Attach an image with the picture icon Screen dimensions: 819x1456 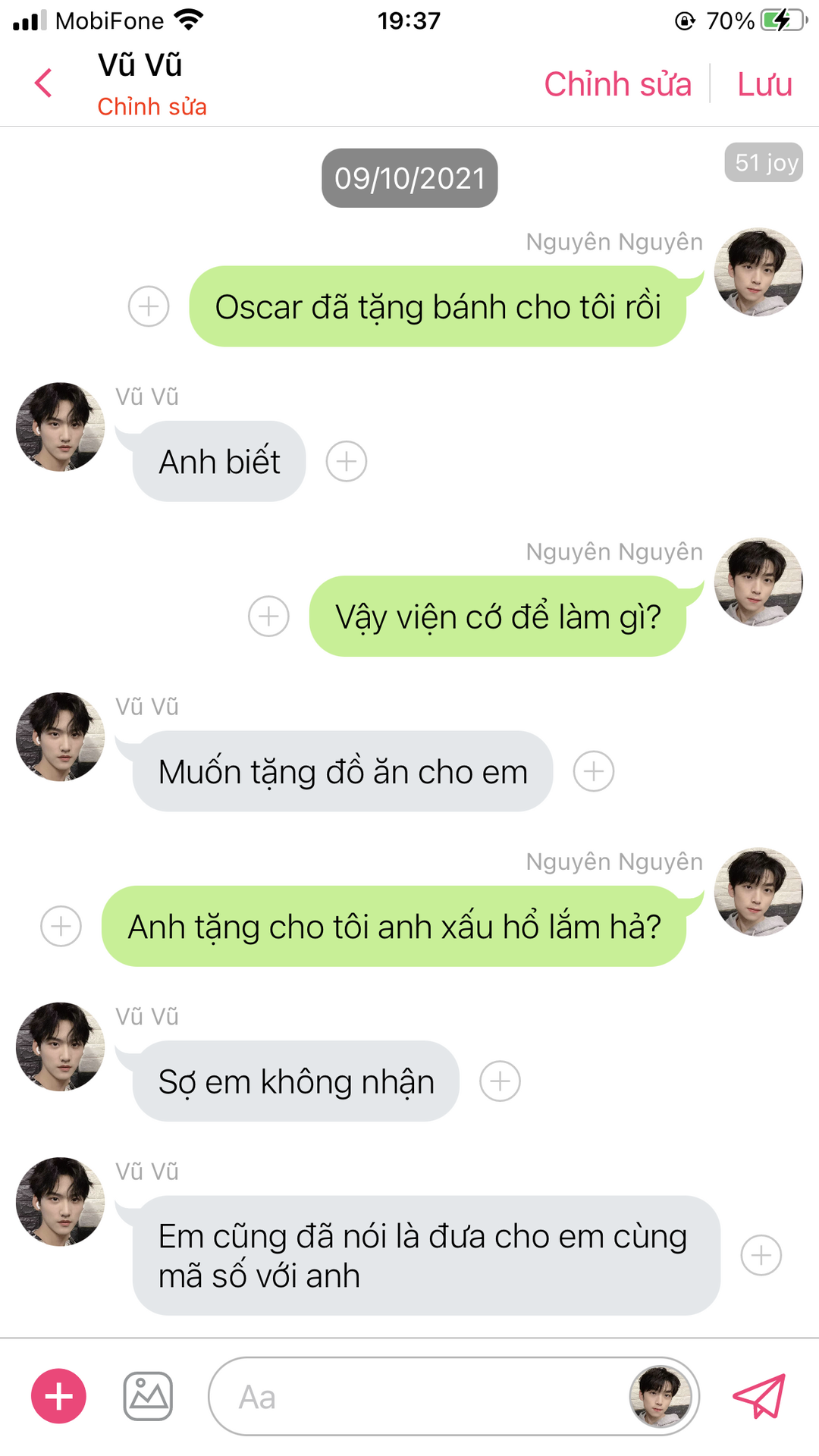point(148,1396)
